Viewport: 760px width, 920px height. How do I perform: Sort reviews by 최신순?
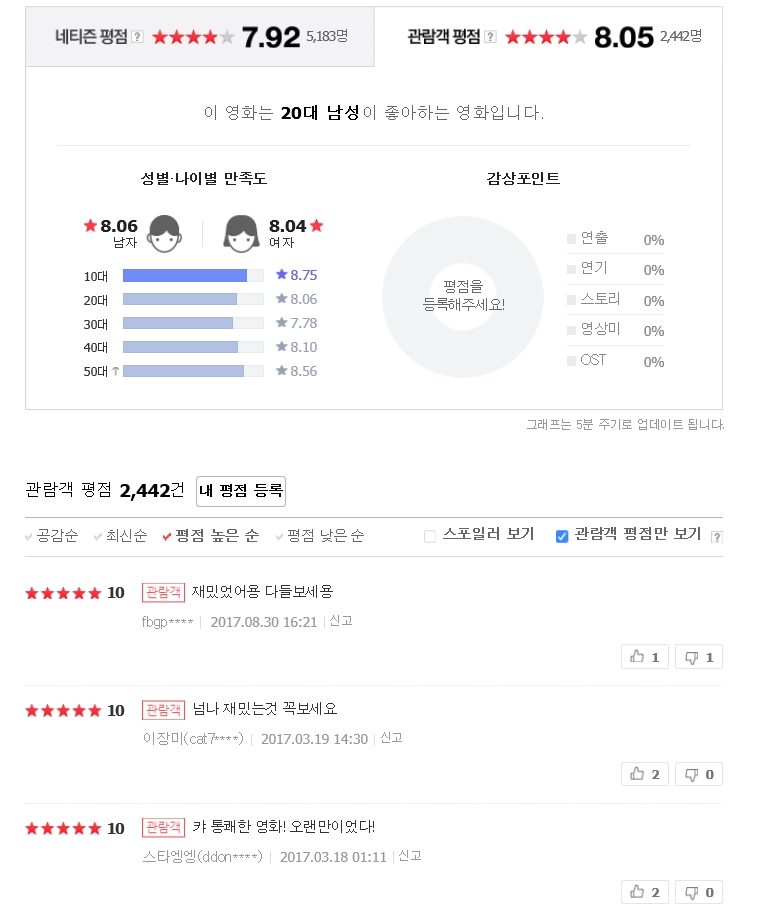pyautogui.click(x=126, y=536)
